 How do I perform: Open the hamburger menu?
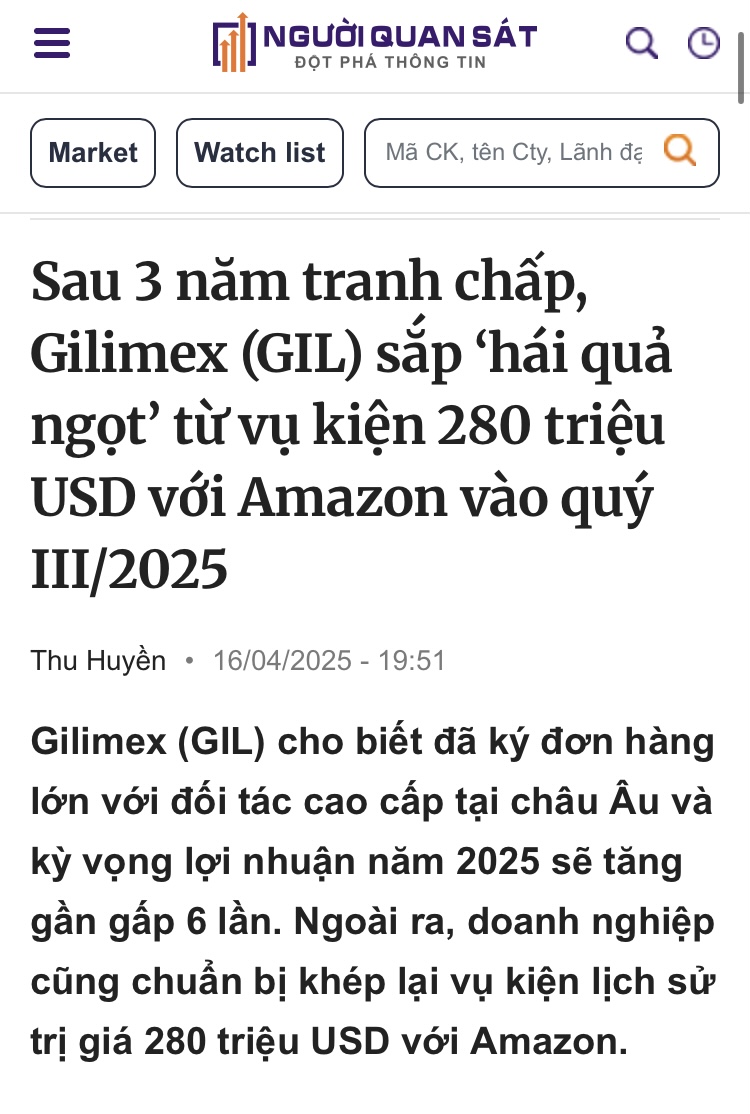[52, 42]
